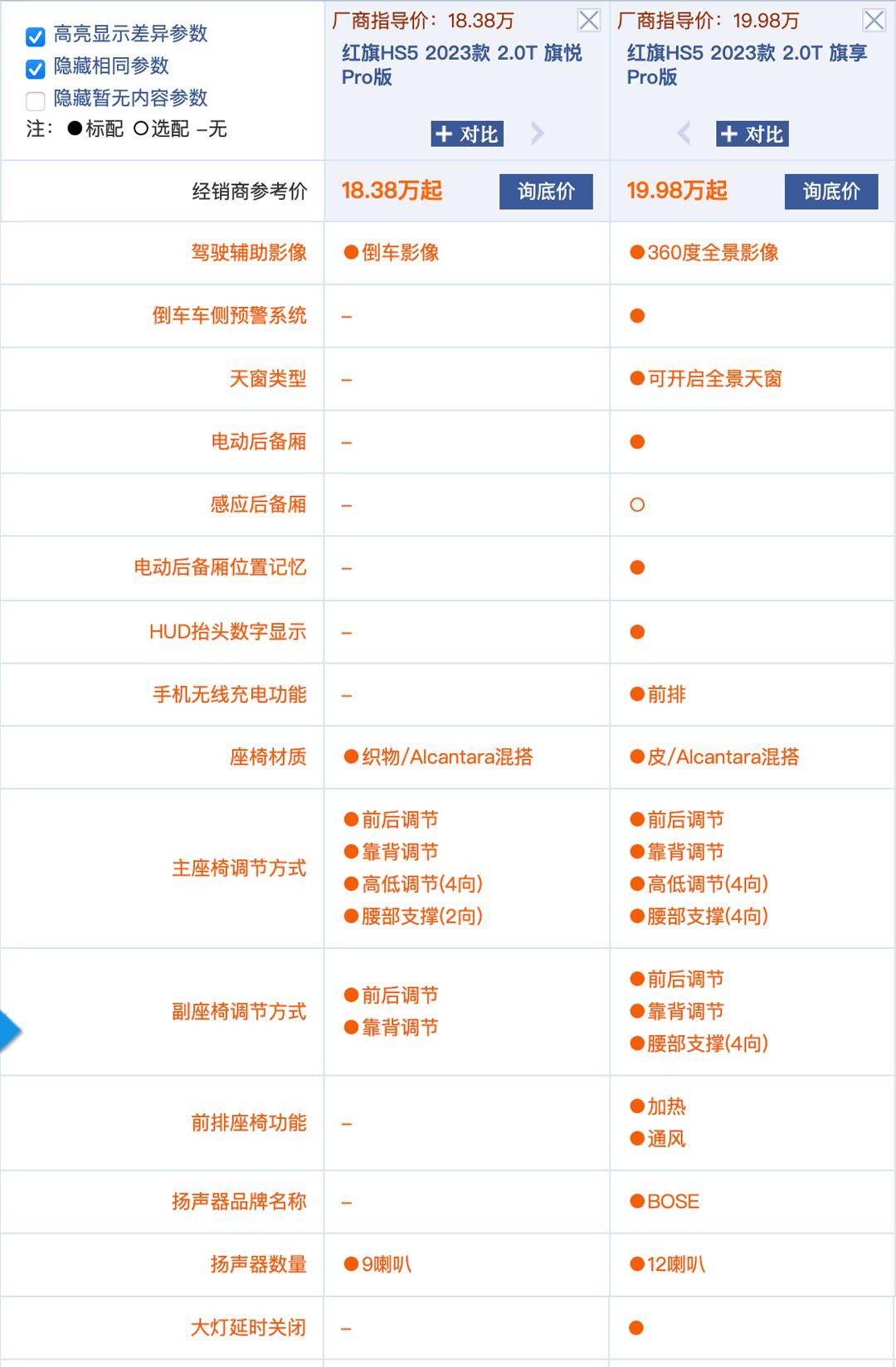The height and width of the screenshot is (1367, 896).
Task: Remove 旗悦Pro版 from comparison
Action: point(588,20)
